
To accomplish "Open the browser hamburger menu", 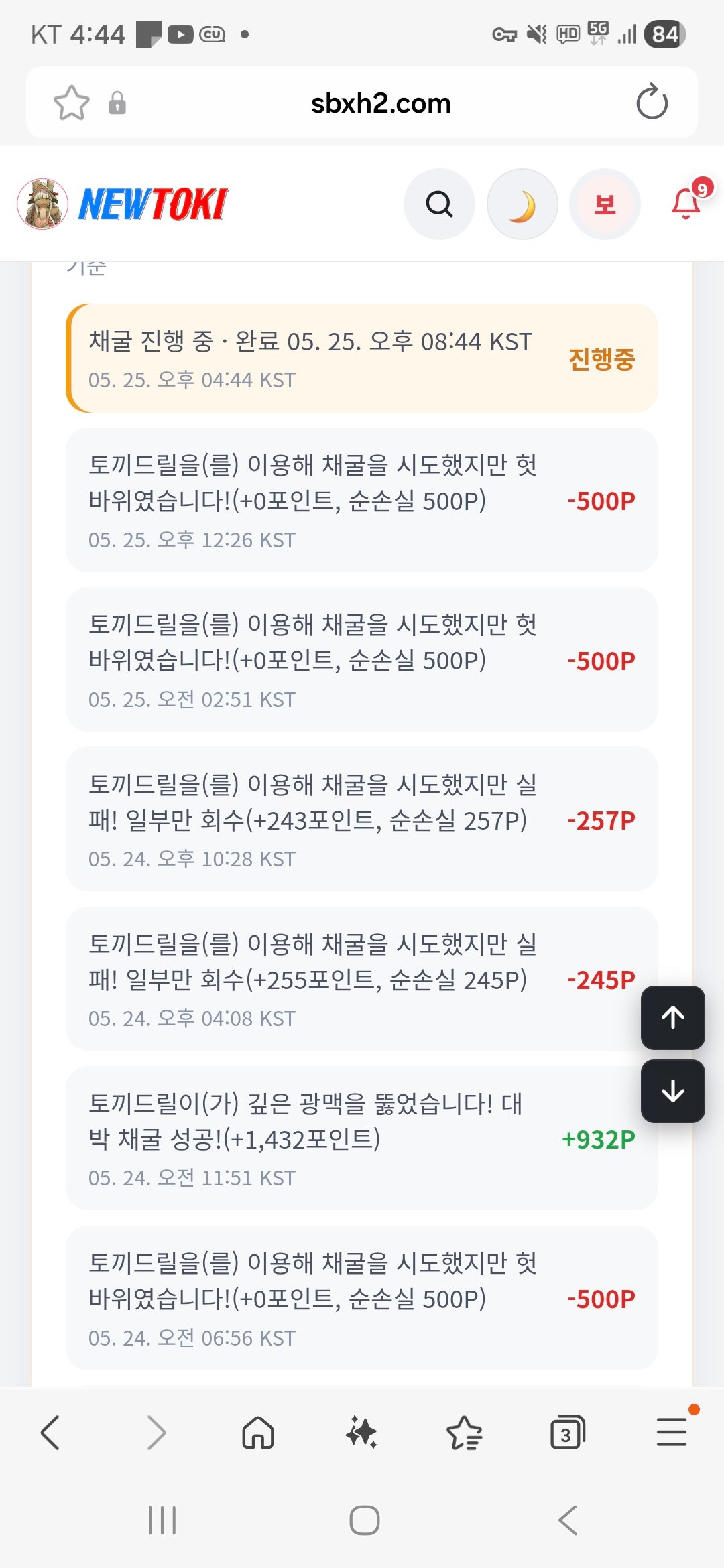I will coord(672,1431).
